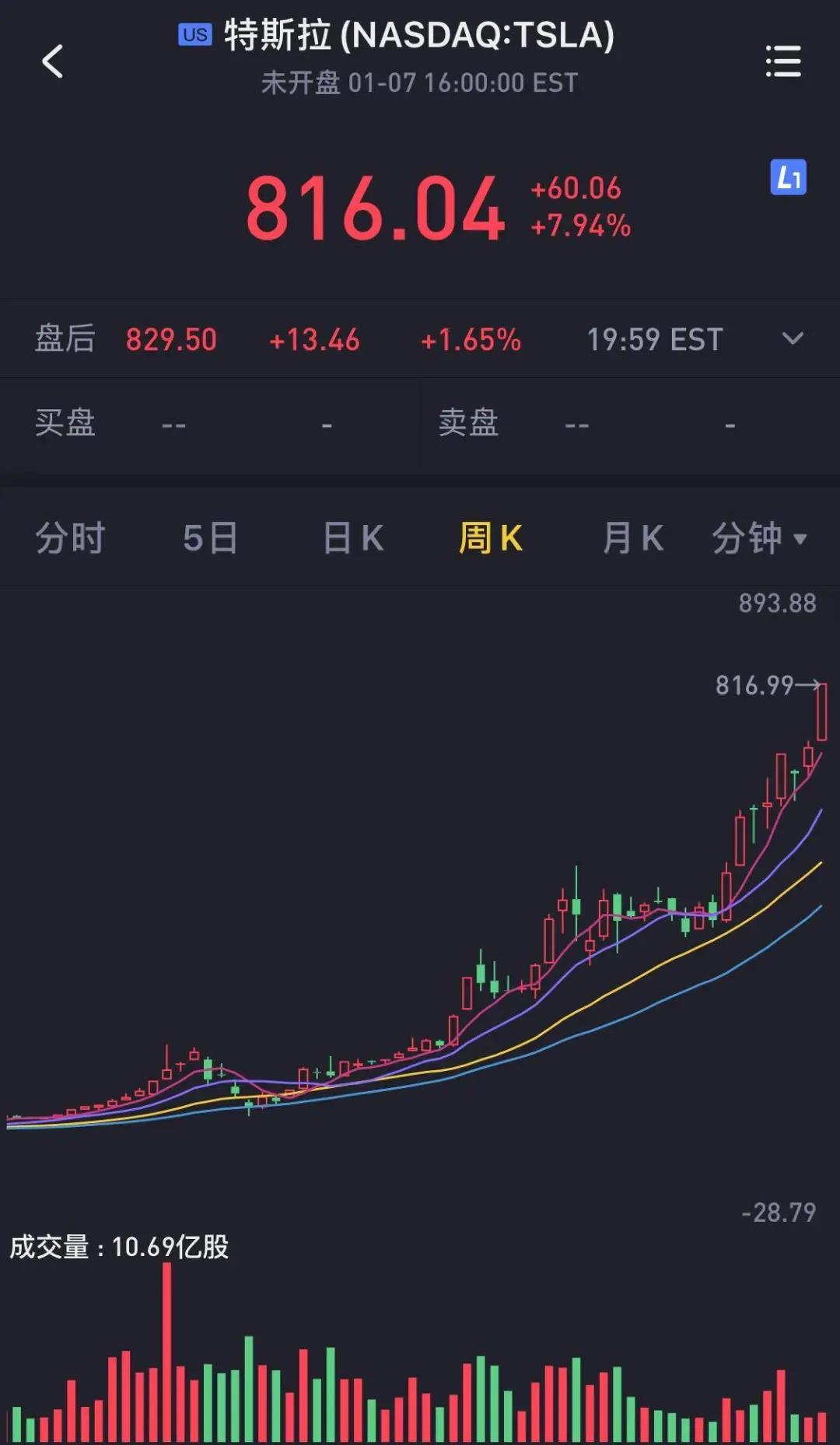Switch to the 月K monthly chart
The height and width of the screenshot is (1445, 840).
(632, 538)
